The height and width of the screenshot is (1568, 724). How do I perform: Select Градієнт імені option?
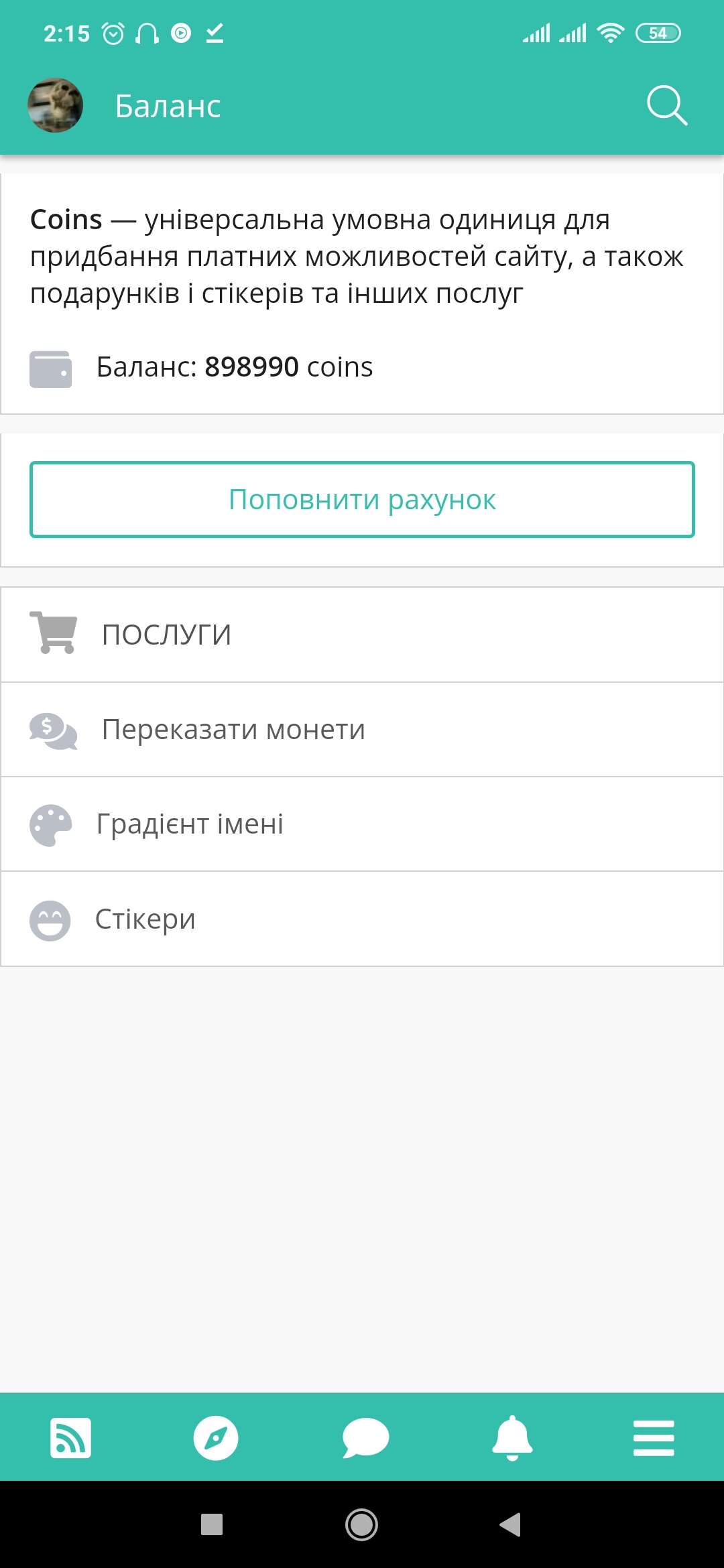click(x=362, y=824)
